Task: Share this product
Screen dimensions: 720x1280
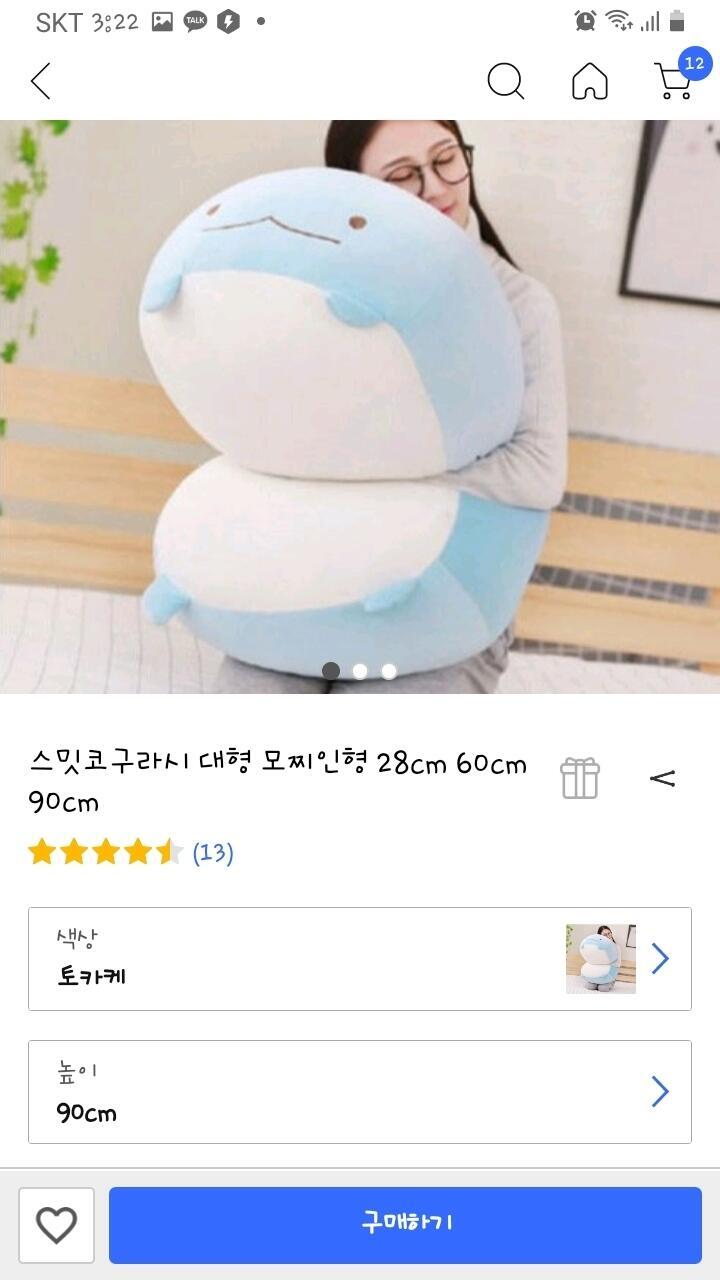Action: click(663, 778)
